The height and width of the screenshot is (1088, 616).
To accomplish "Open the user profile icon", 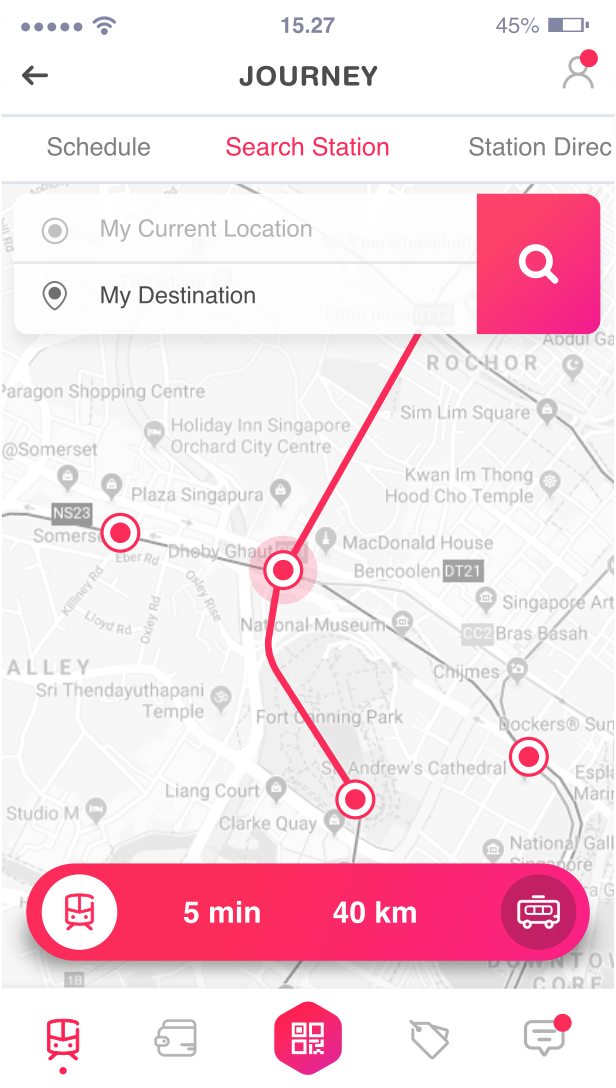I will pos(578,75).
